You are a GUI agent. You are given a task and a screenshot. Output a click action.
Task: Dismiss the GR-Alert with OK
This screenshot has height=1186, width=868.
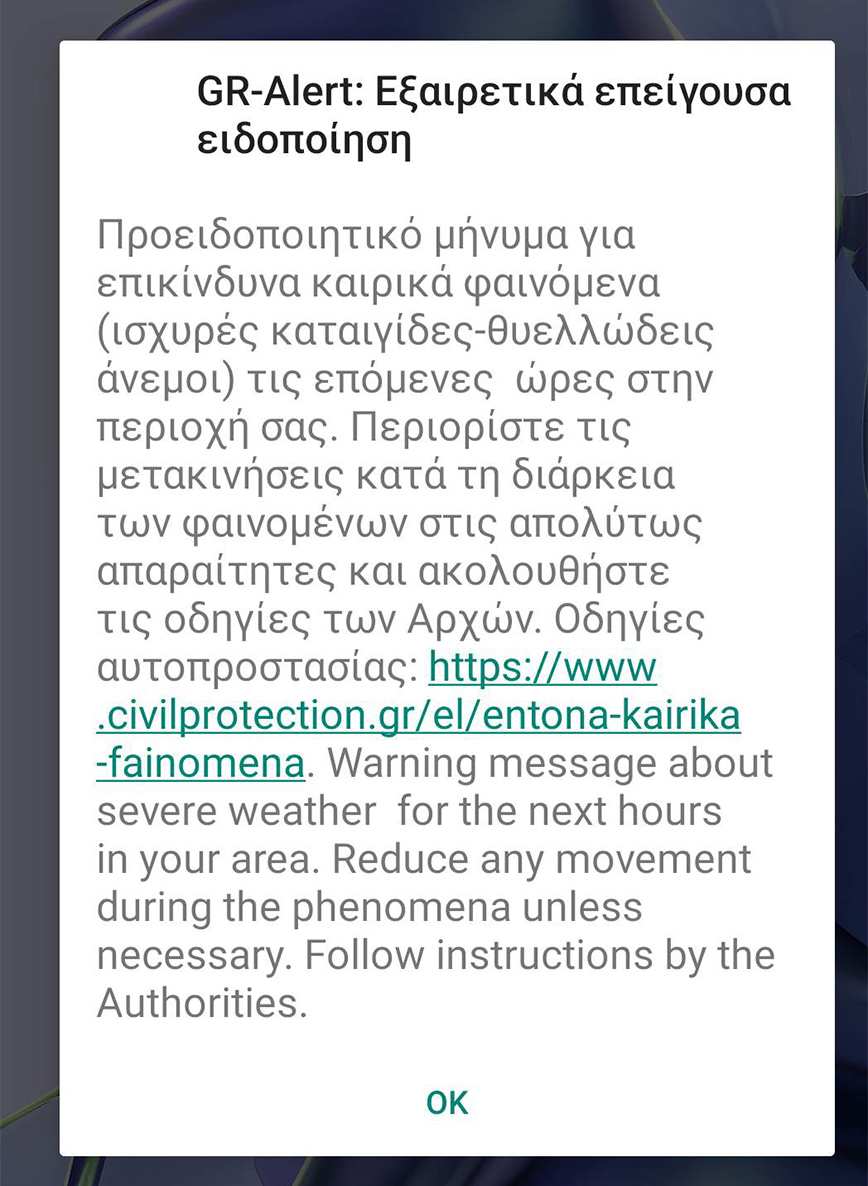[x=447, y=1102]
